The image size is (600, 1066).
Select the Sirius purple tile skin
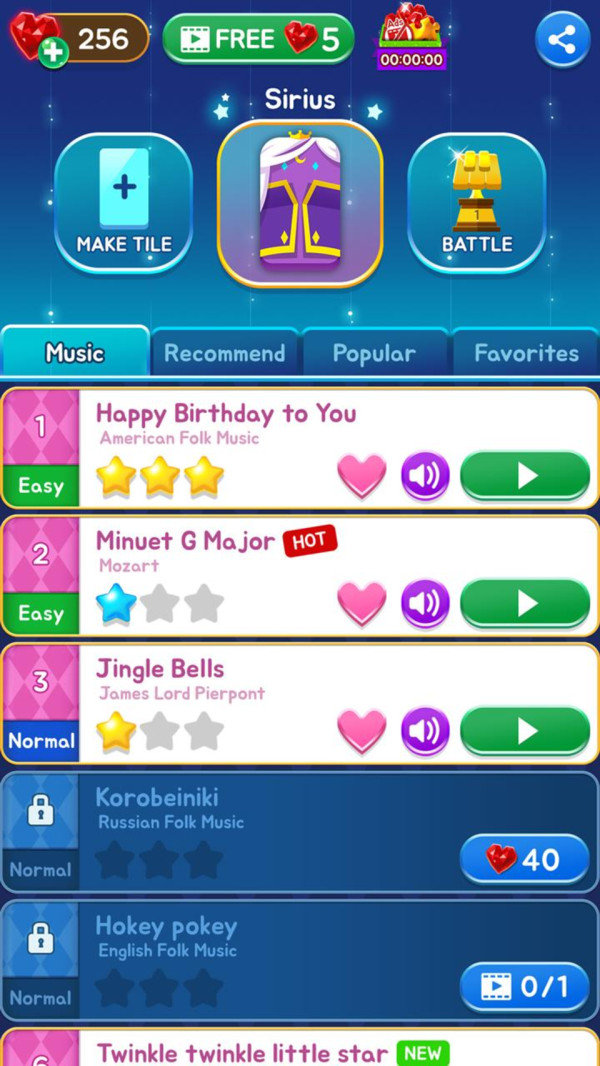[x=300, y=203]
